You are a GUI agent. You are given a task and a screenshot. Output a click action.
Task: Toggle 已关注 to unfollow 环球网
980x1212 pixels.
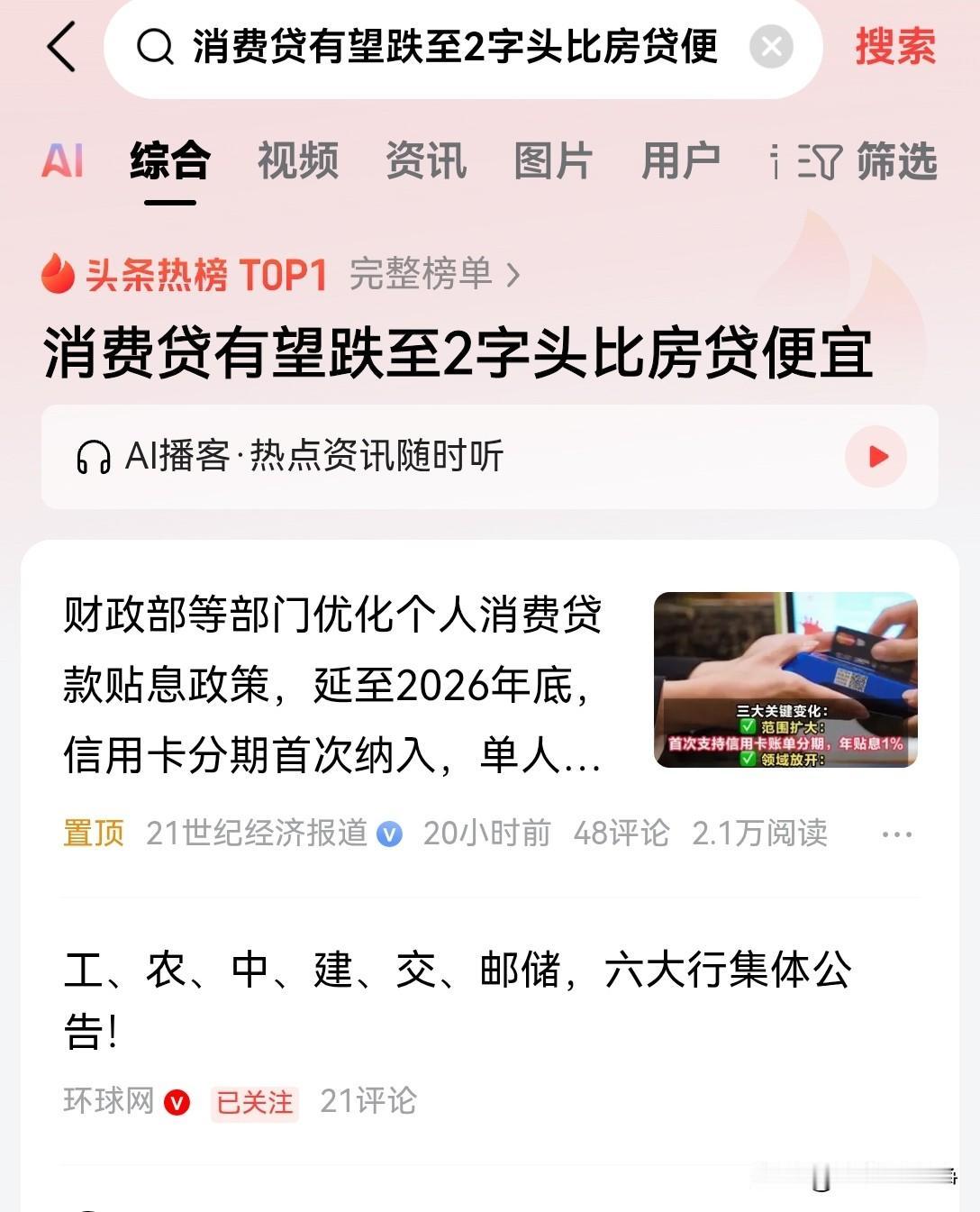[x=254, y=1101]
